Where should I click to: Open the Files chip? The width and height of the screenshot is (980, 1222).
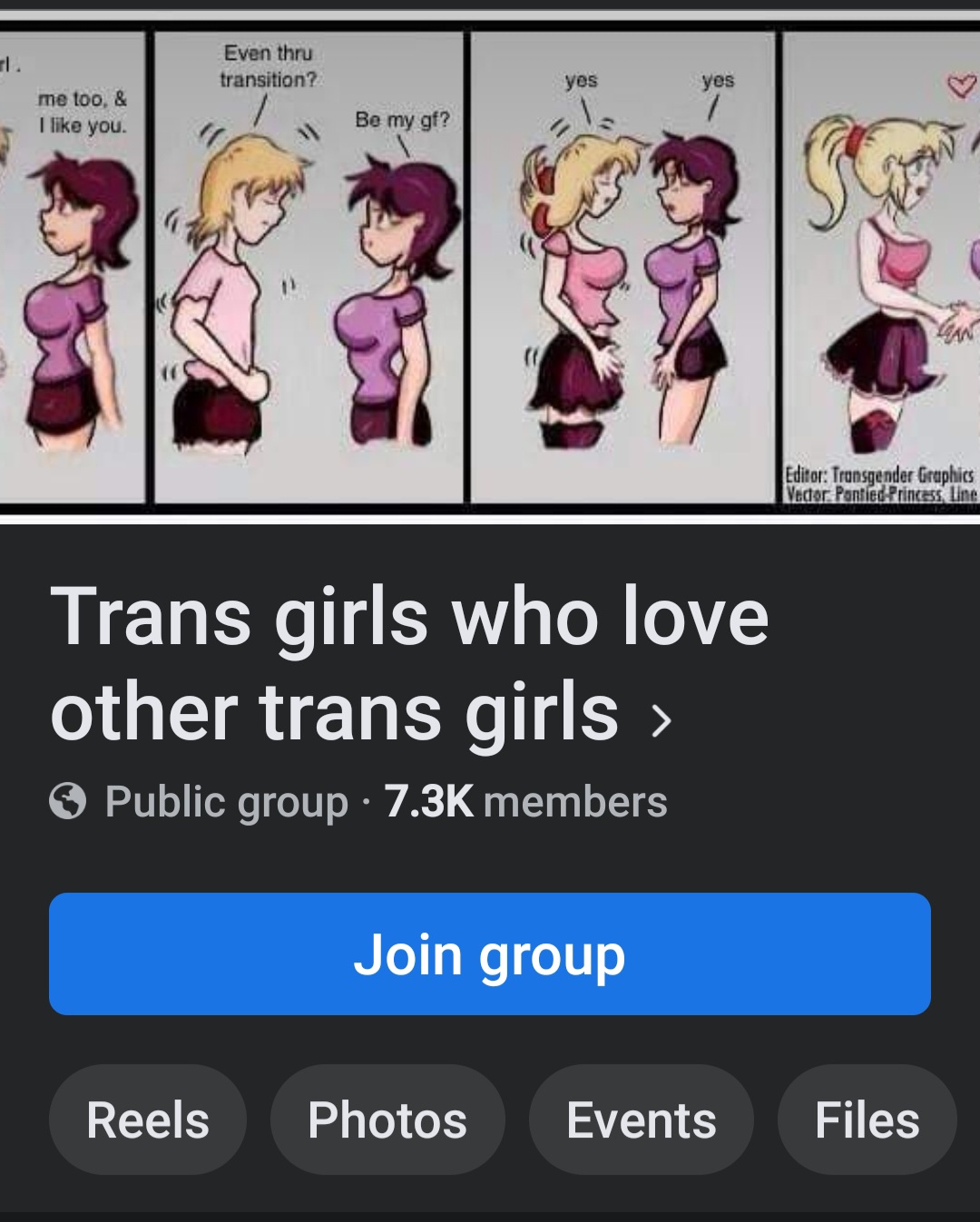tap(867, 1119)
